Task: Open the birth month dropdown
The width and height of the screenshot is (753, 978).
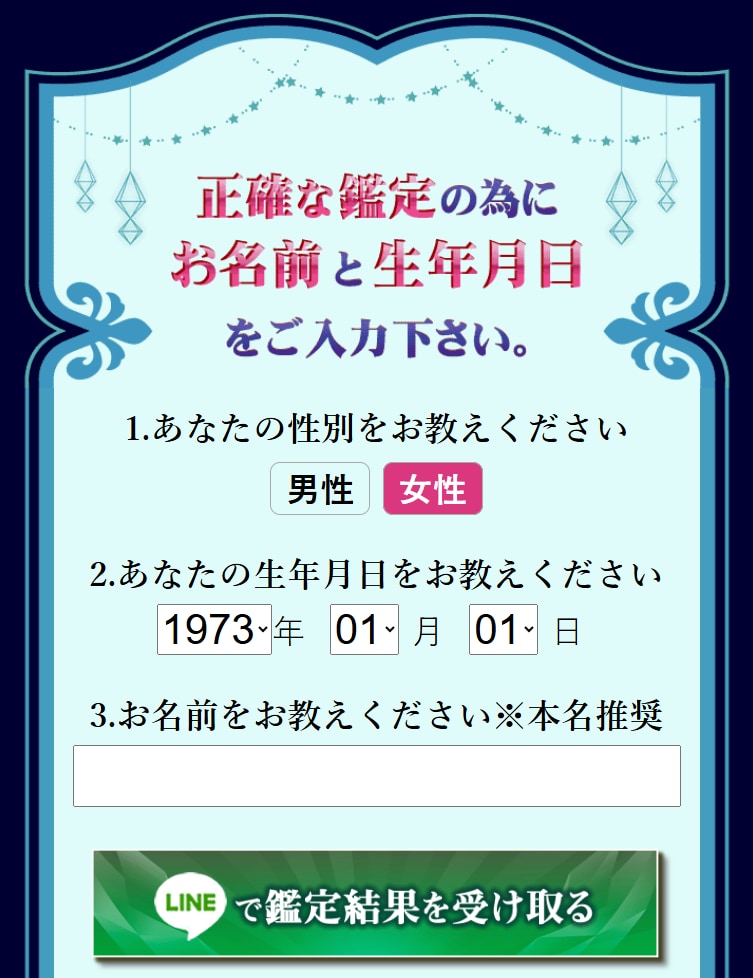Action: pos(364,630)
